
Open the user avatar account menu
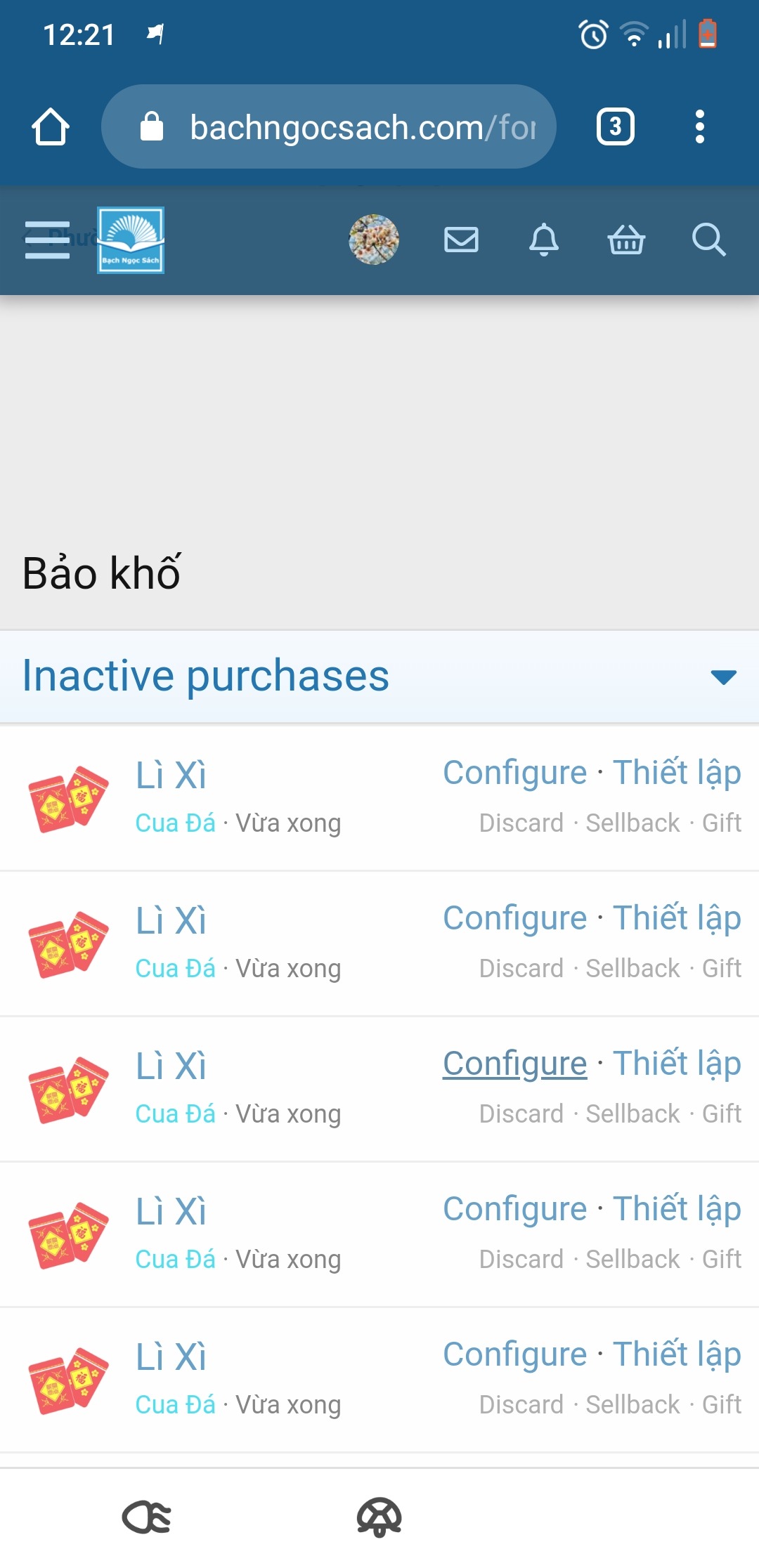(x=374, y=240)
